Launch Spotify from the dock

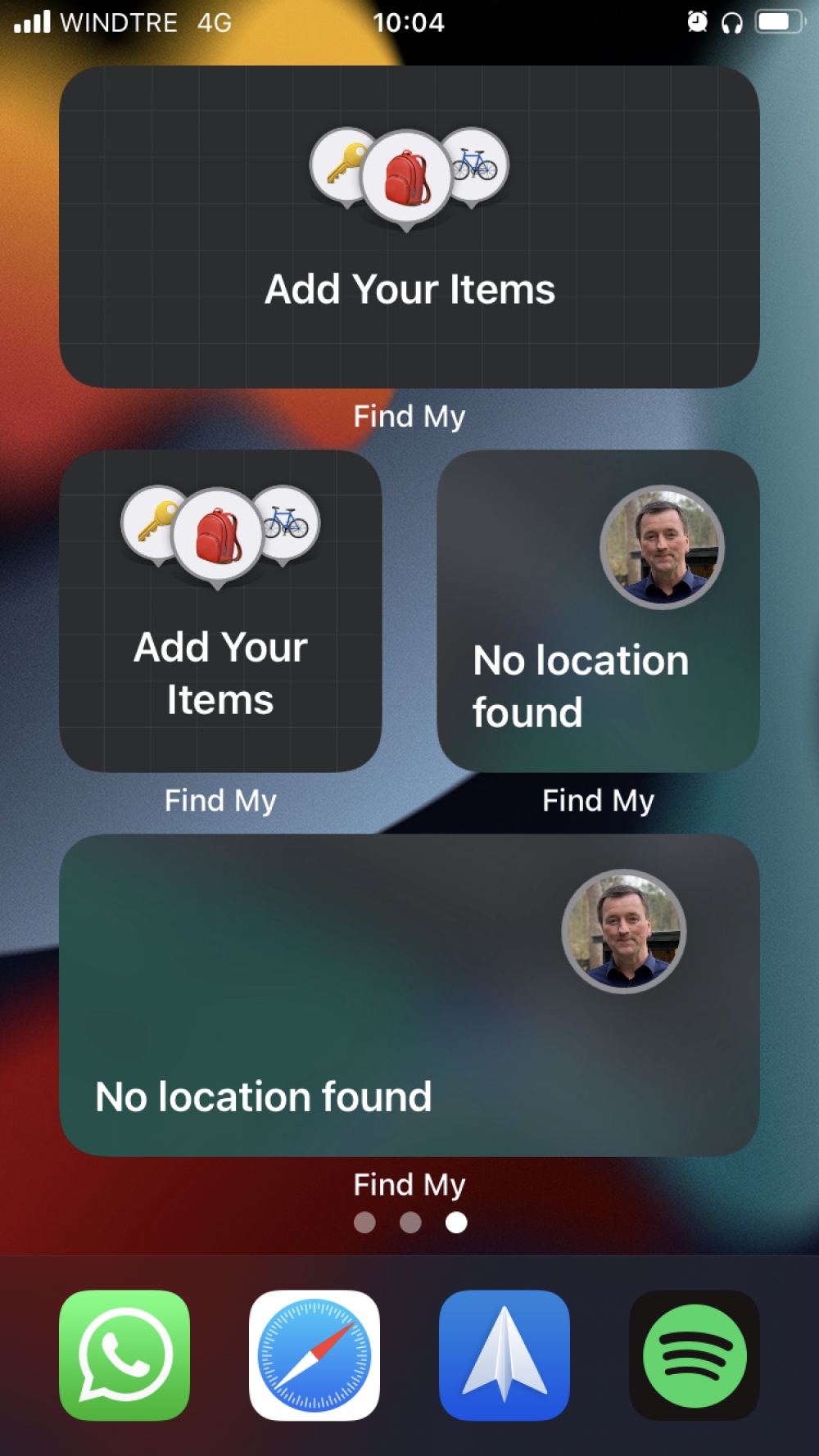click(695, 1355)
